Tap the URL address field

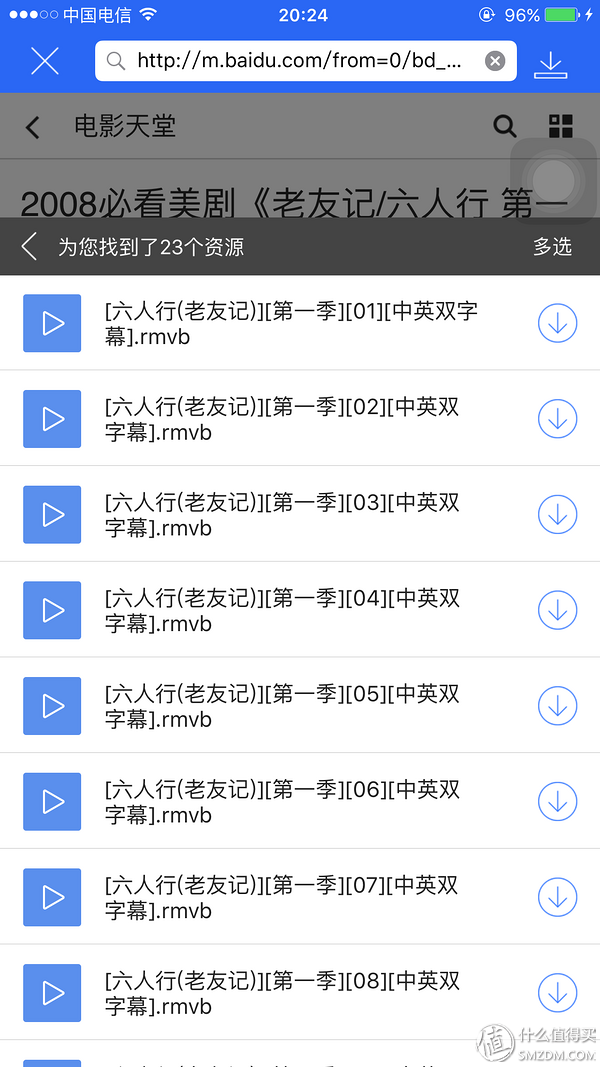click(305, 61)
